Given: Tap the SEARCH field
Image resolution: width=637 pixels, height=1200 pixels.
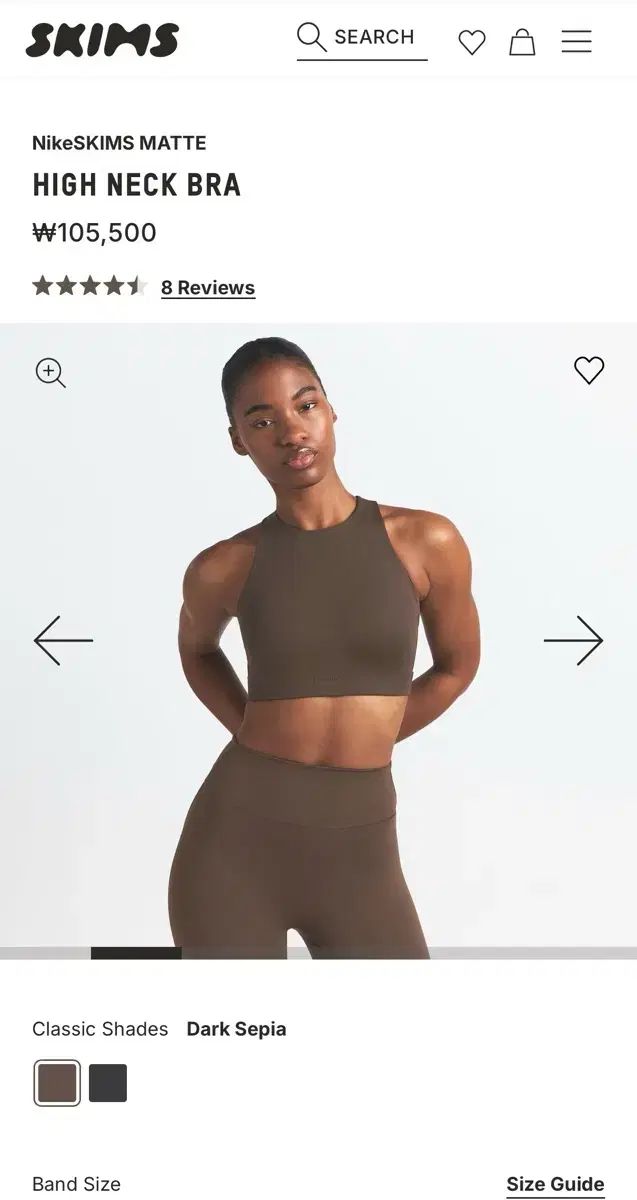Looking at the screenshot, I should (362, 38).
